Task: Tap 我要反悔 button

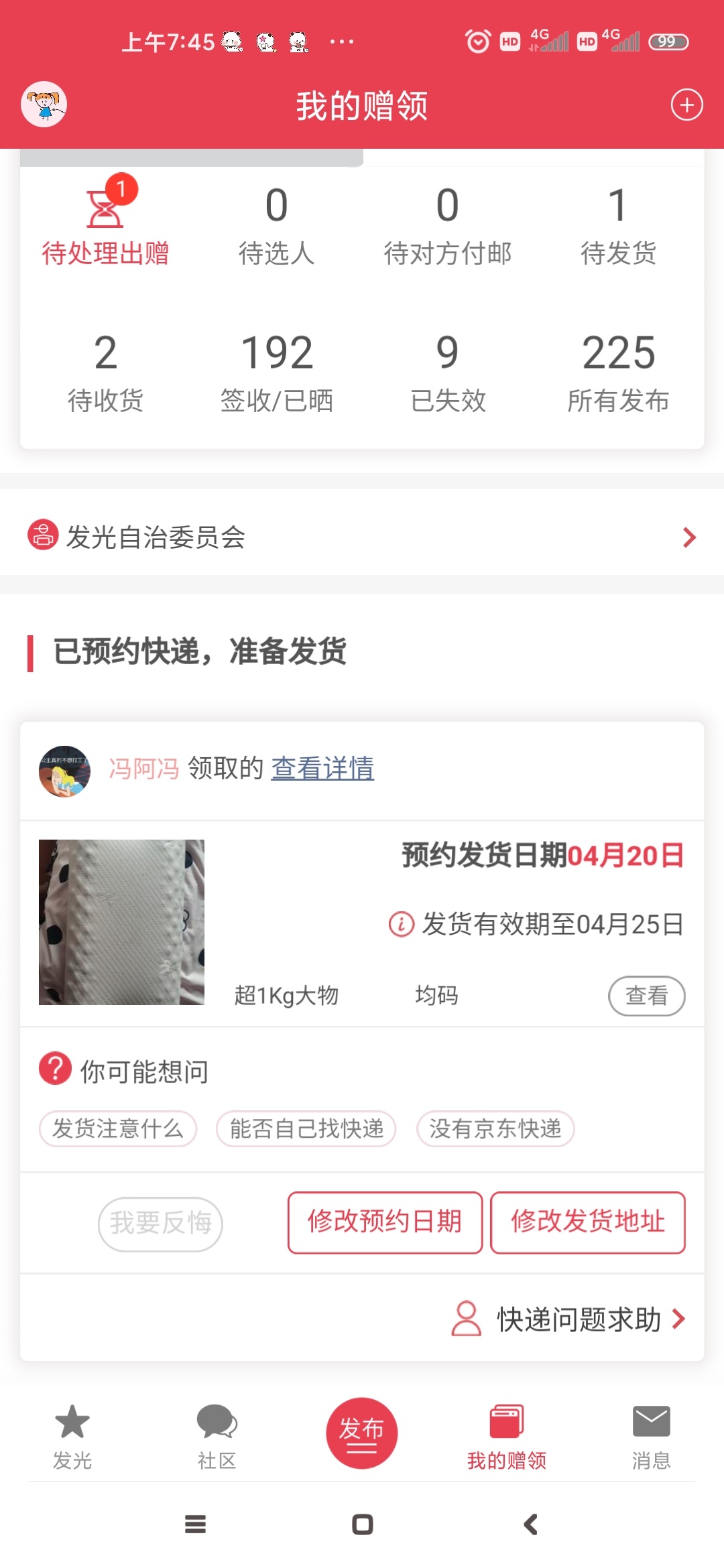Action: [x=161, y=1224]
